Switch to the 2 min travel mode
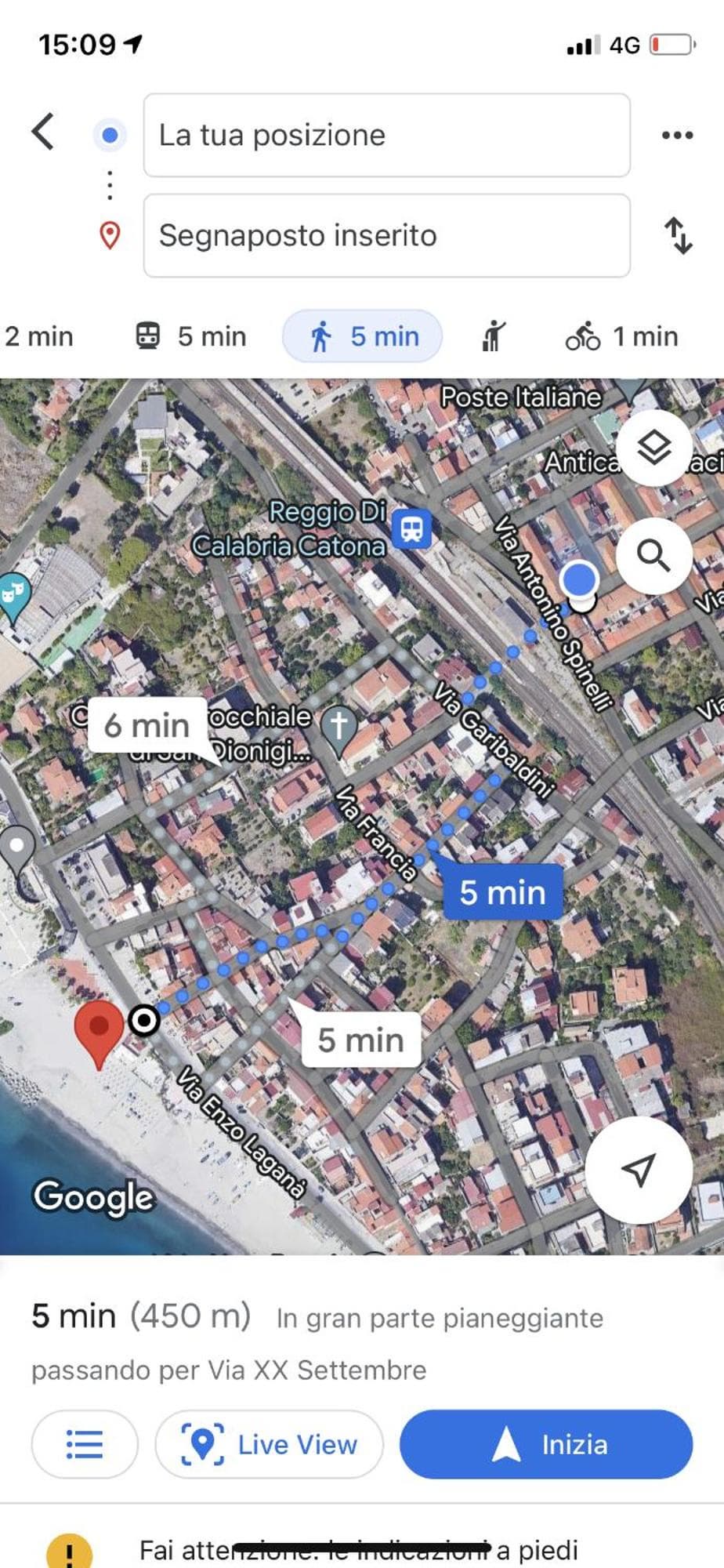This screenshot has width=724, height=1568. 38,336
